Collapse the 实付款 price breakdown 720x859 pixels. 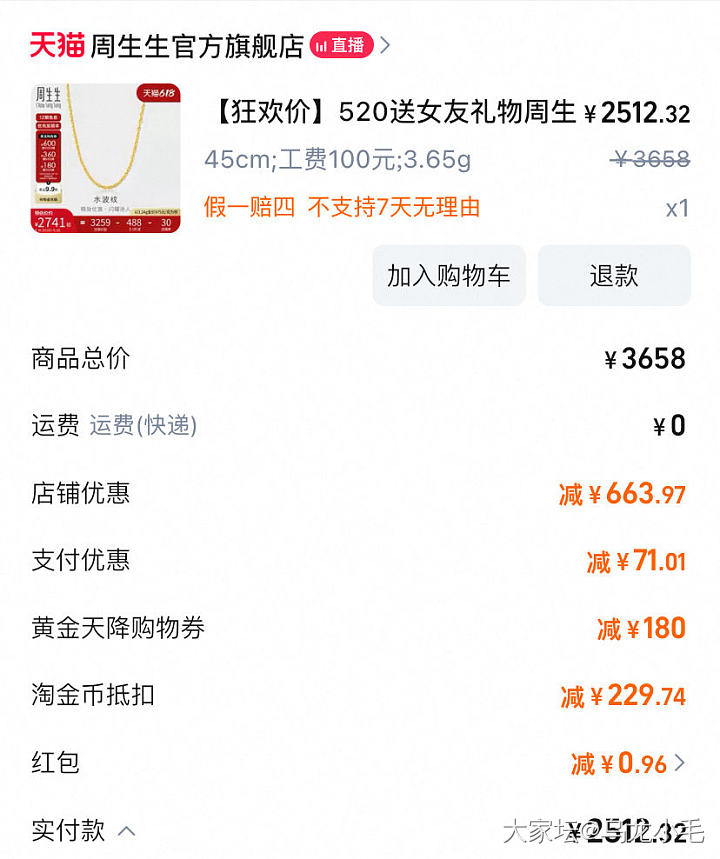(127, 830)
